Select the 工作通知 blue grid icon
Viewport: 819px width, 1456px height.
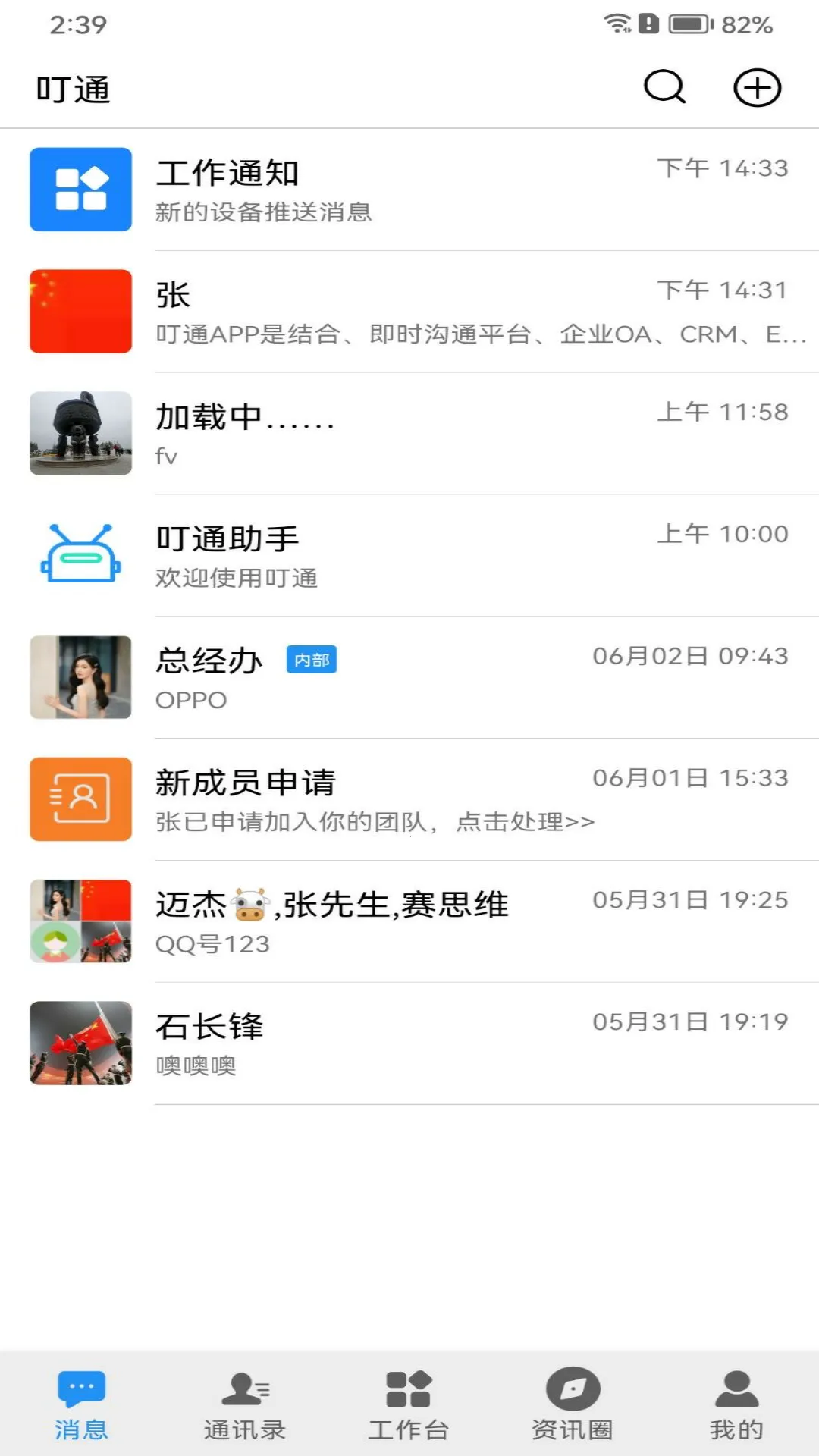pos(80,188)
